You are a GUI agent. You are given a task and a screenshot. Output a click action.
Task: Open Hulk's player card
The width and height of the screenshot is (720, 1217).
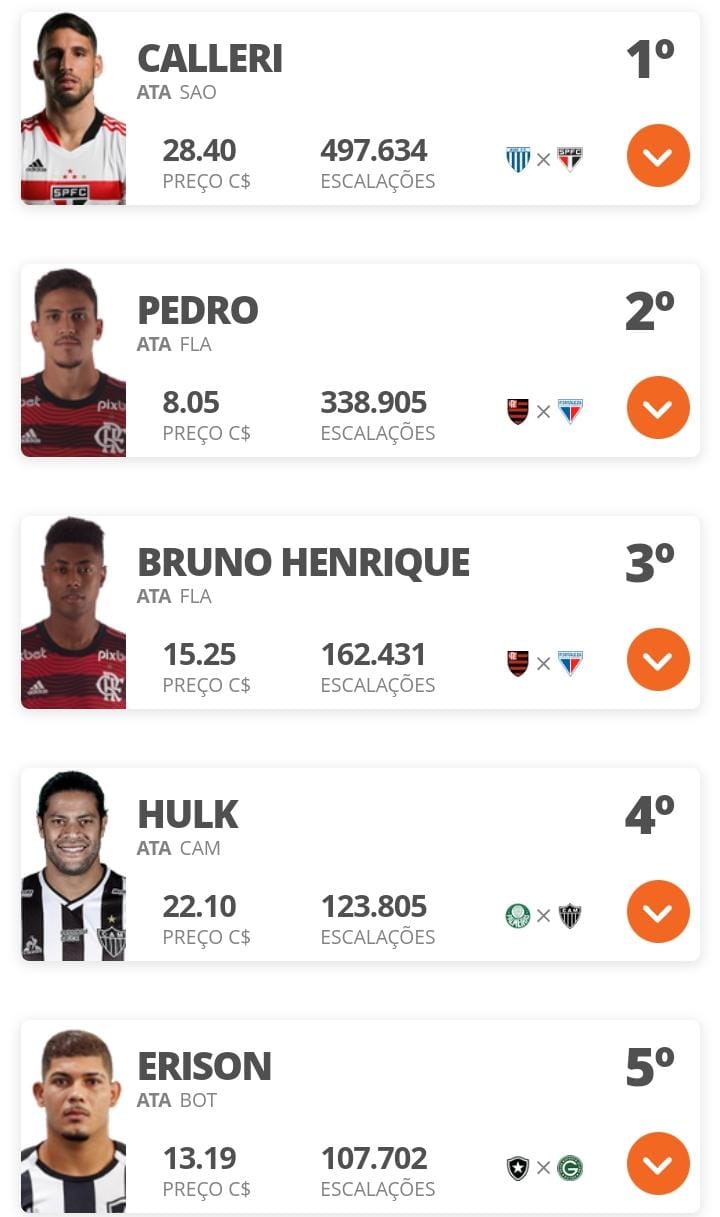188,815
